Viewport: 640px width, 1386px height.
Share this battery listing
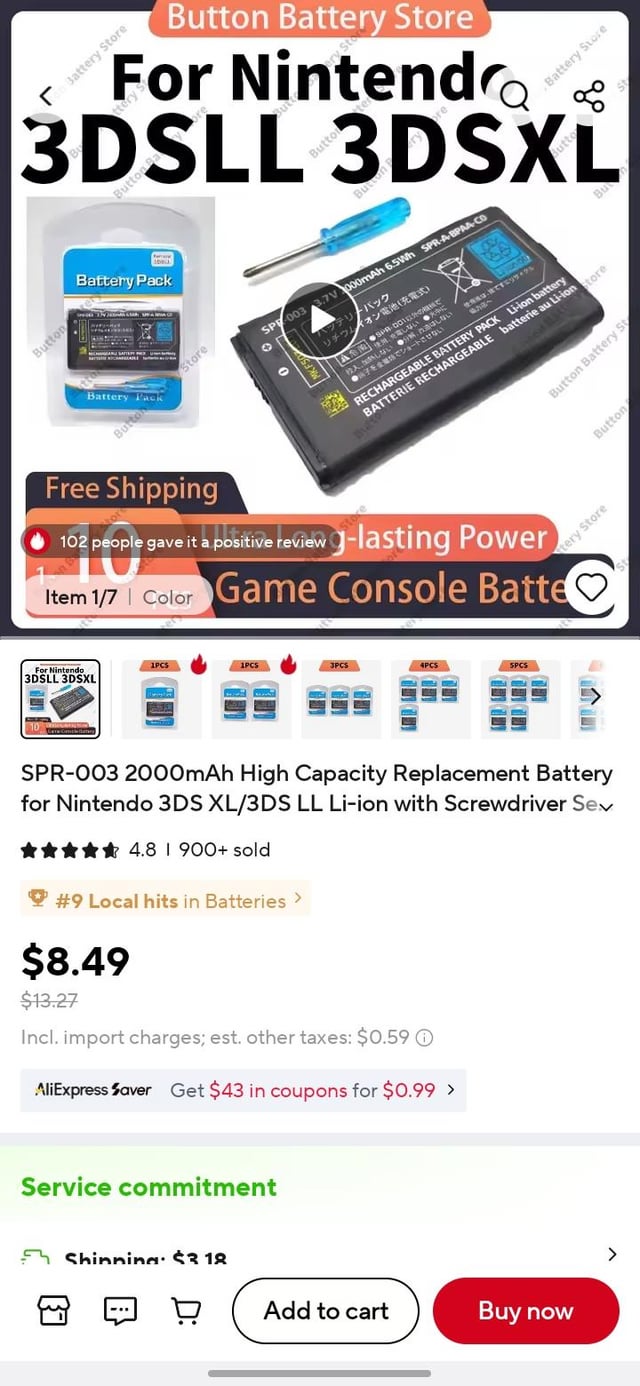tap(589, 96)
